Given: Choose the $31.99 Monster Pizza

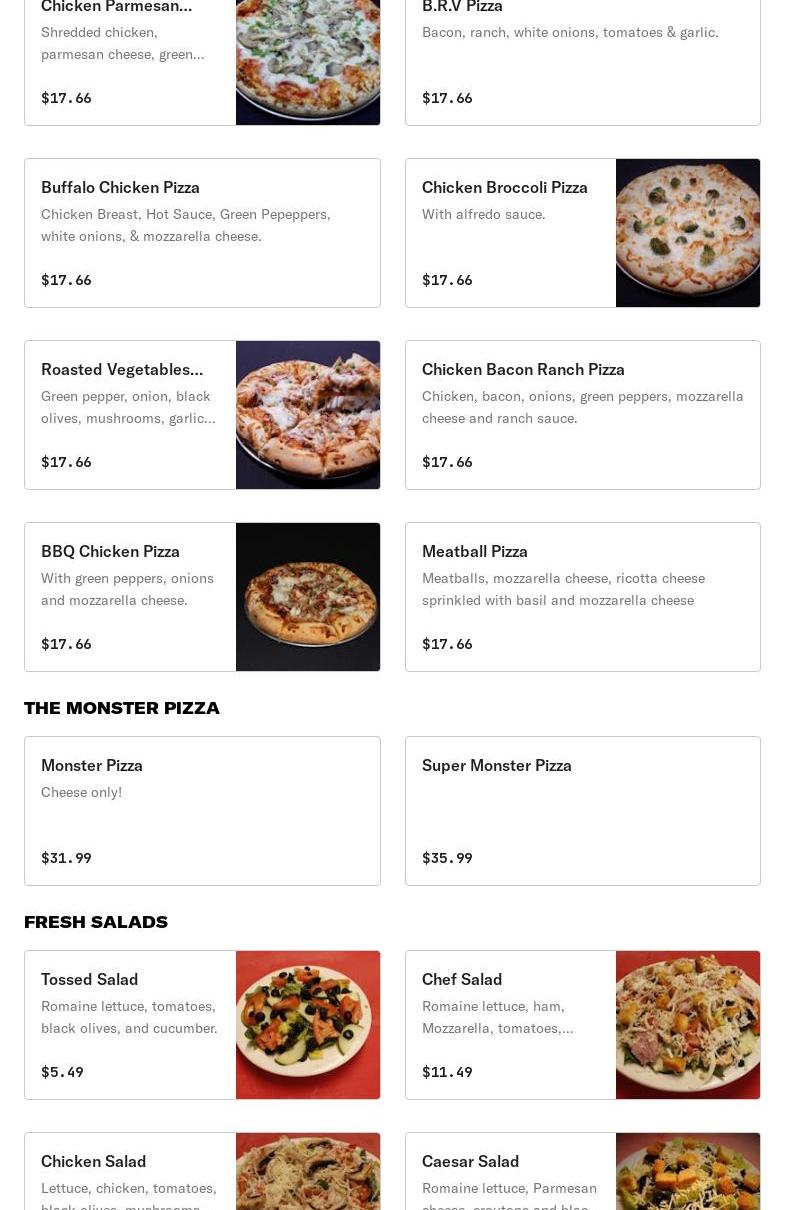Looking at the screenshot, I should tap(202, 811).
